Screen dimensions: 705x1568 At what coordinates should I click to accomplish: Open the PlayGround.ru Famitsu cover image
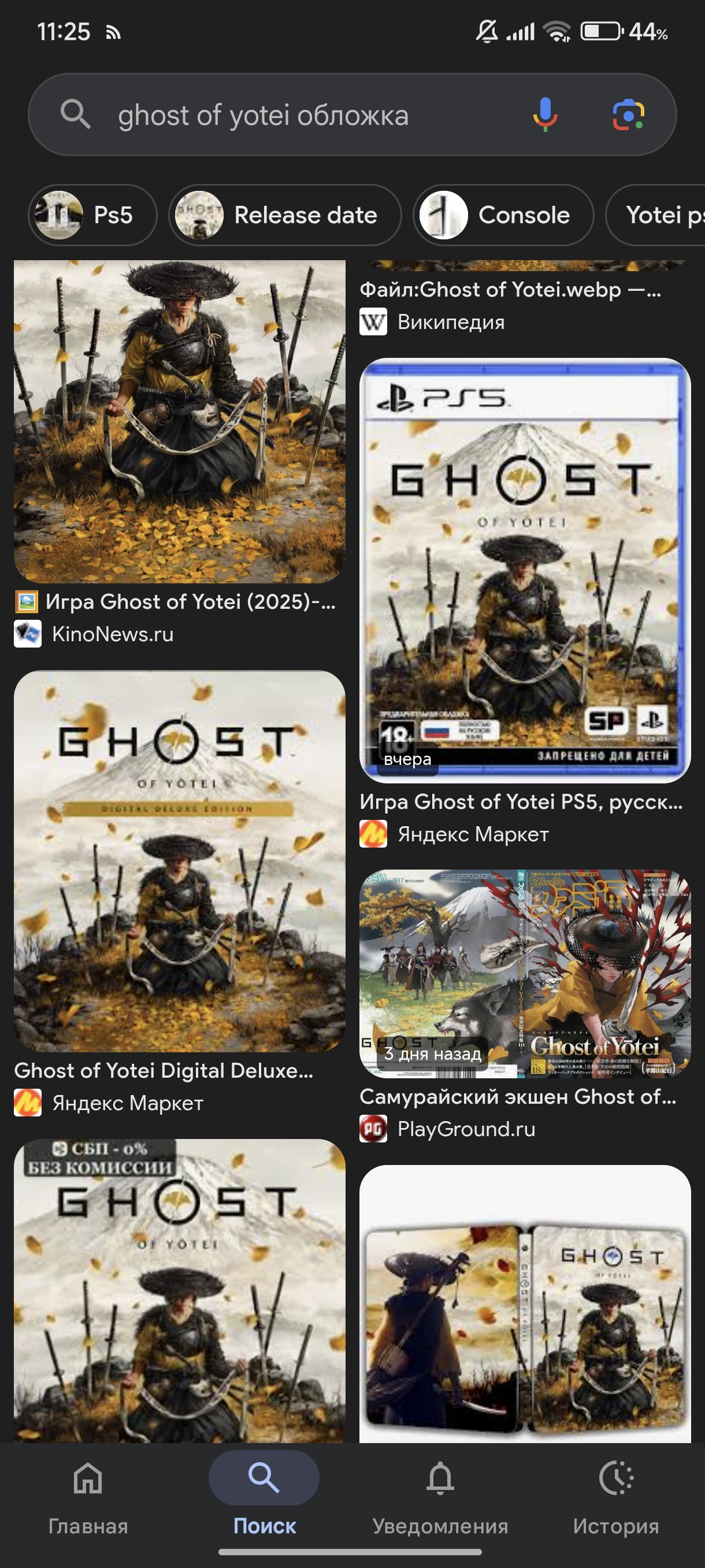click(524, 972)
